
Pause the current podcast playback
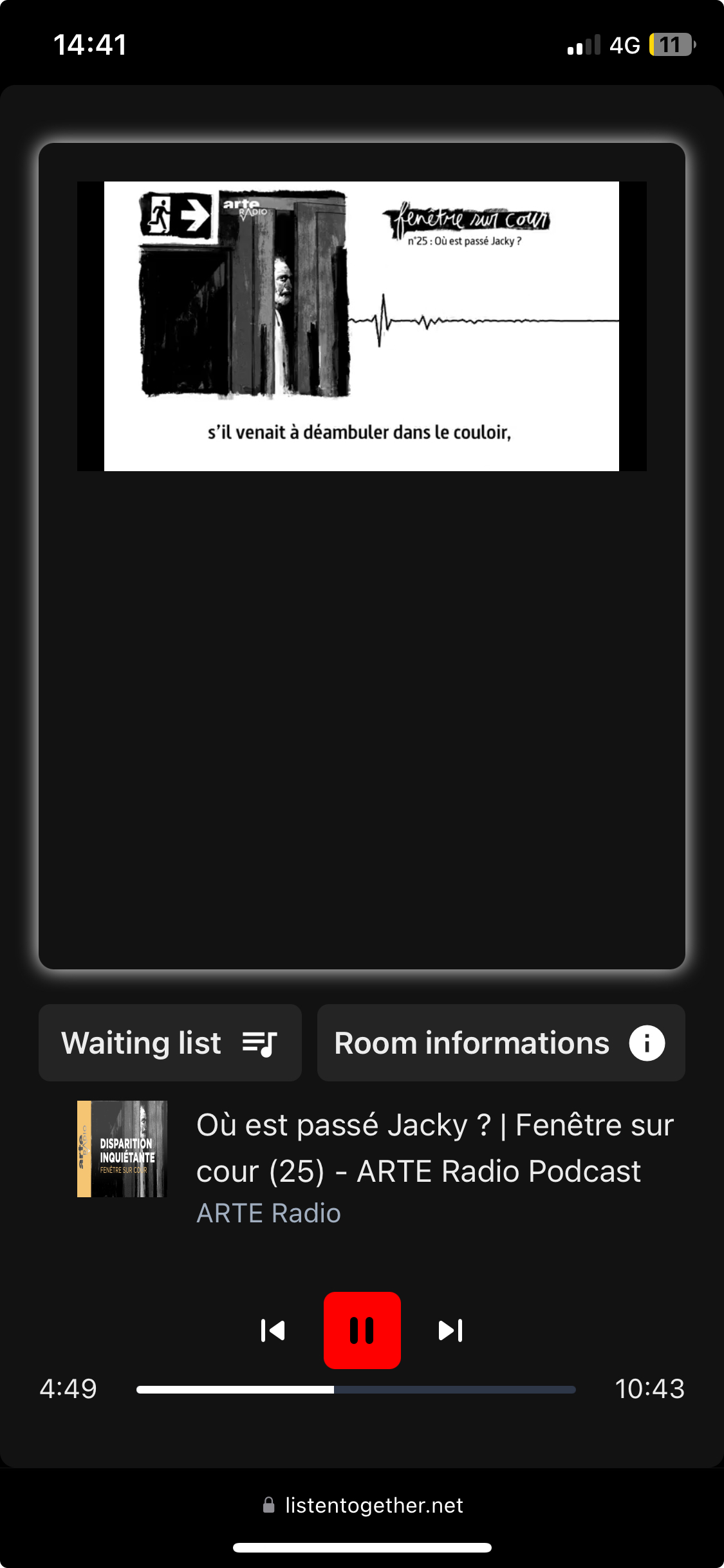[x=362, y=1330]
